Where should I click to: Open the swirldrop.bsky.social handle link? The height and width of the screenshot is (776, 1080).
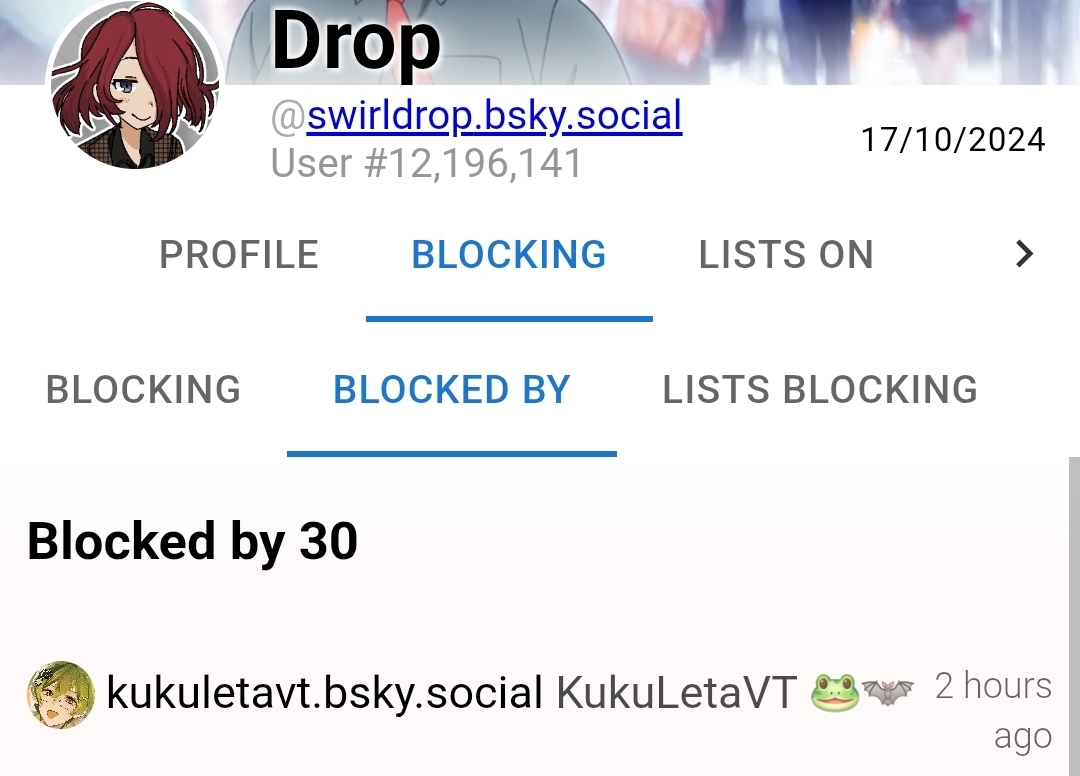click(x=494, y=117)
